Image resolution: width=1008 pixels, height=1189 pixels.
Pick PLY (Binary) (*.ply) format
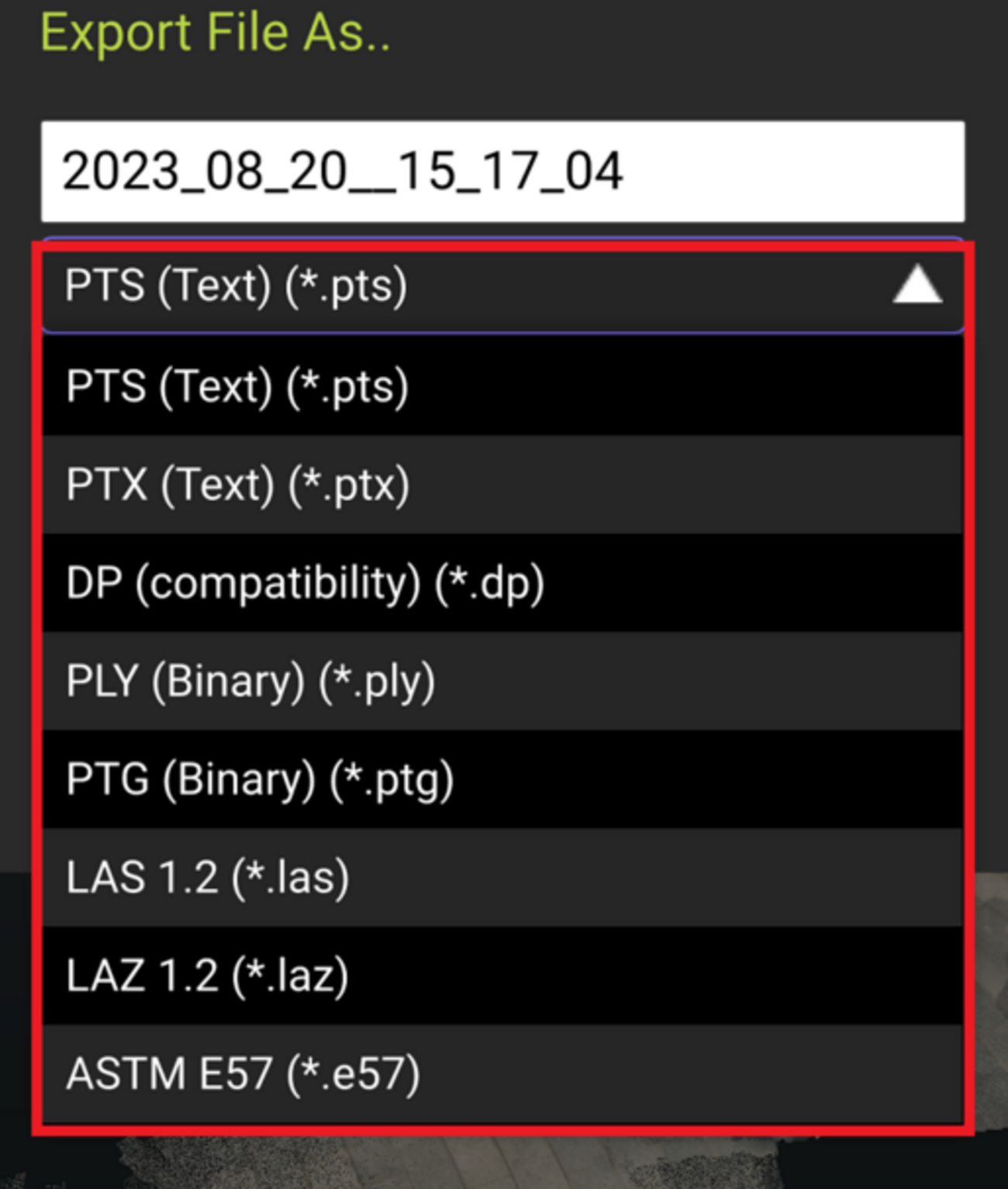point(502,681)
